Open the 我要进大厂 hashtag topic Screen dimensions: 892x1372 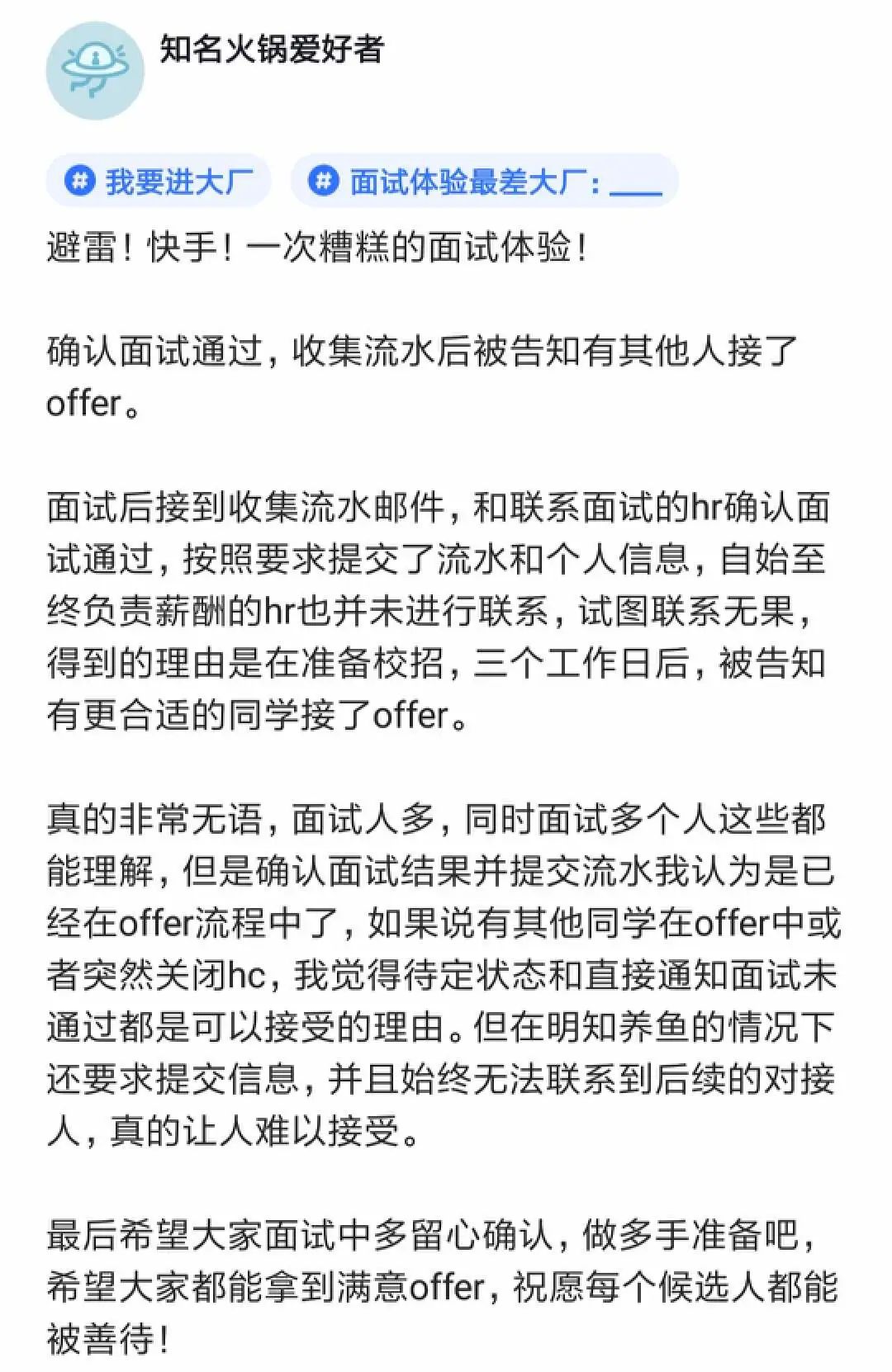[x=159, y=181]
